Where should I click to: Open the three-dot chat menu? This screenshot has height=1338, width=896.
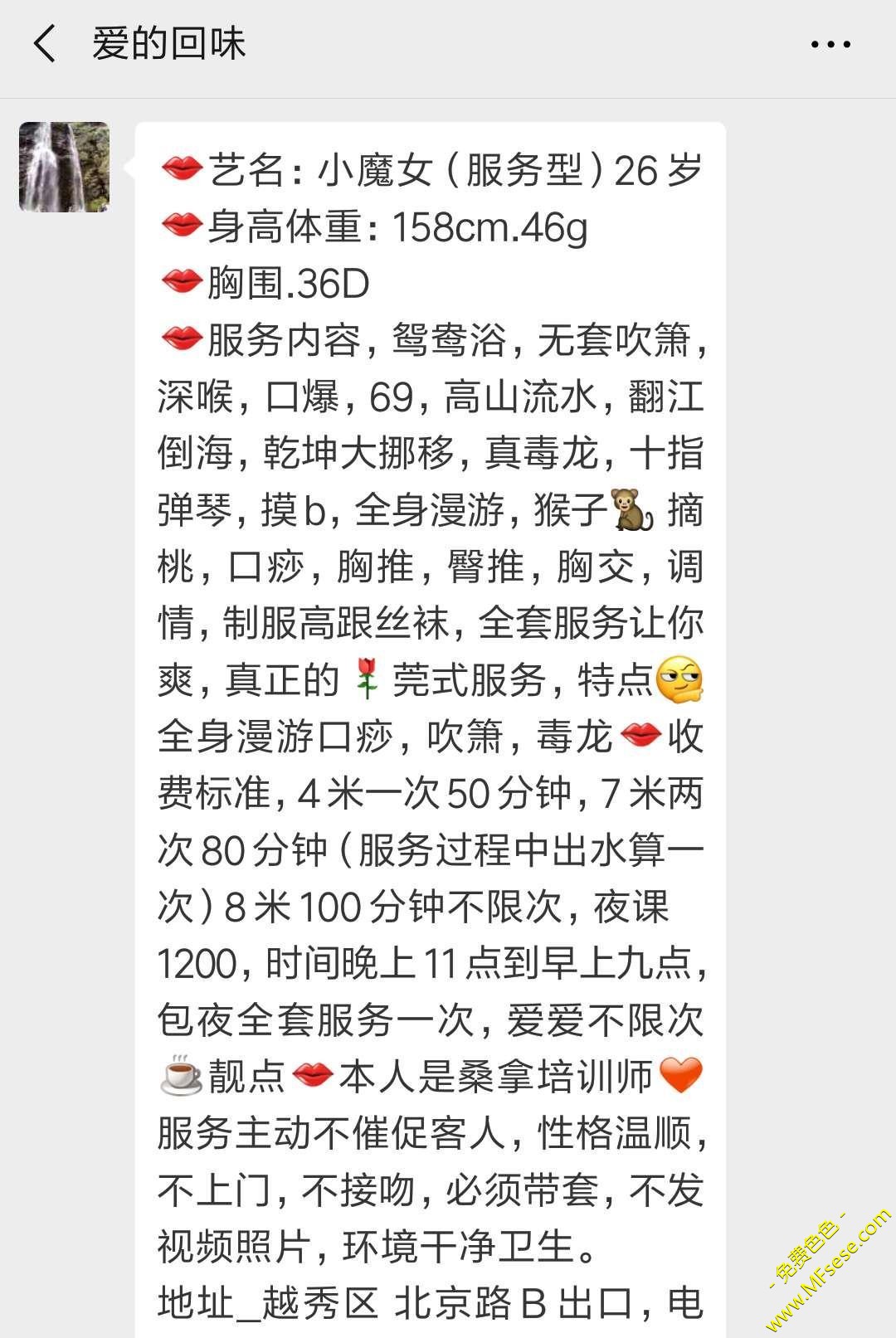tap(830, 45)
